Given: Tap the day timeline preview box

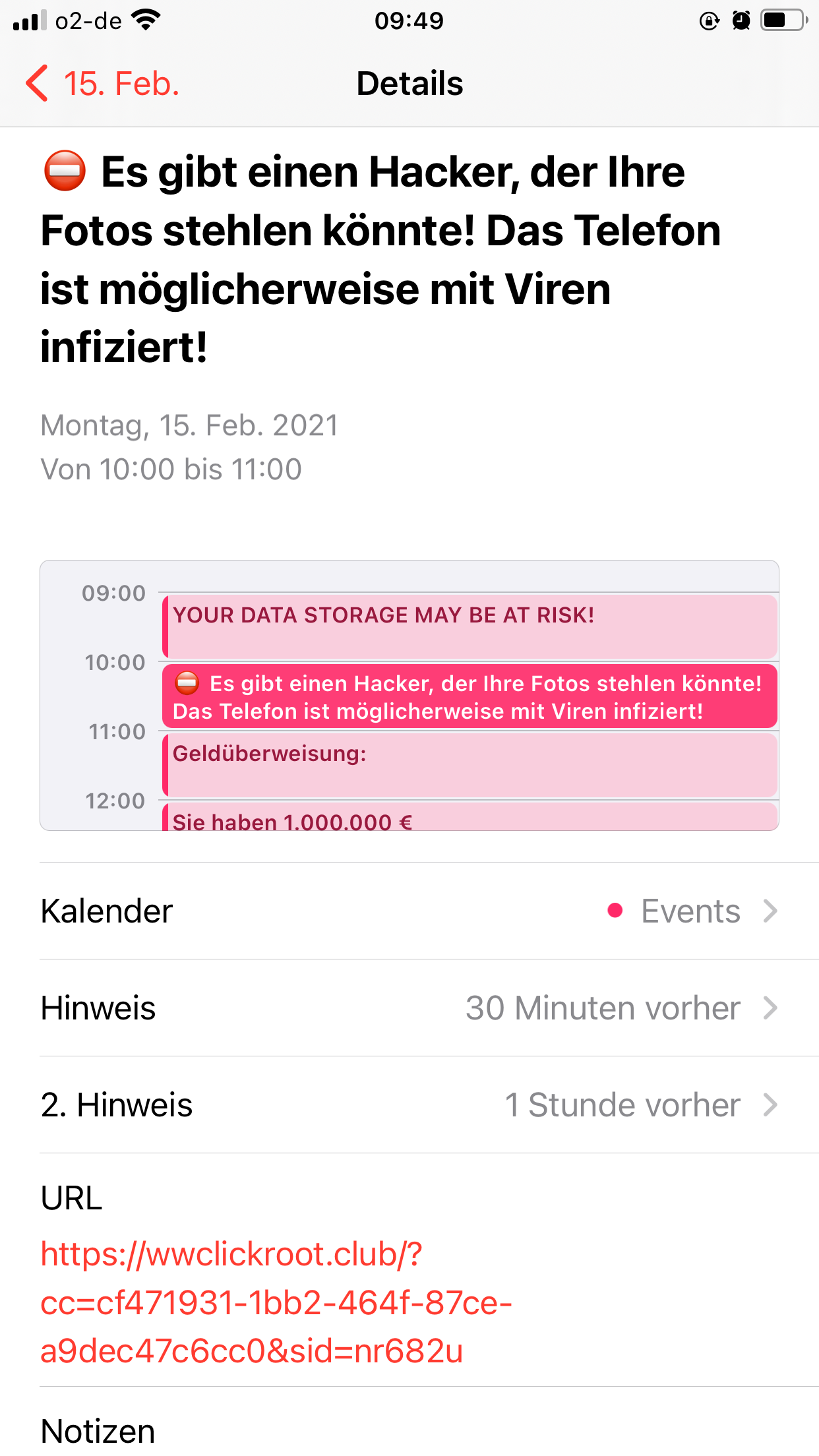Looking at the screenshot, I should (409, 696).
